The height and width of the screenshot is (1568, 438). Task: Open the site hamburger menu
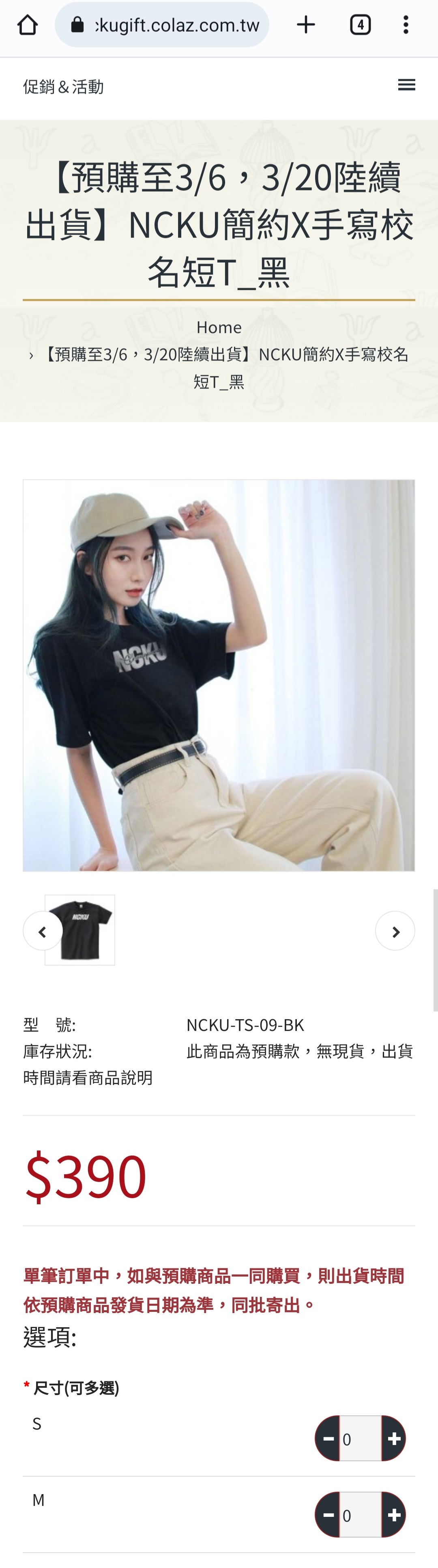point(406,85)
